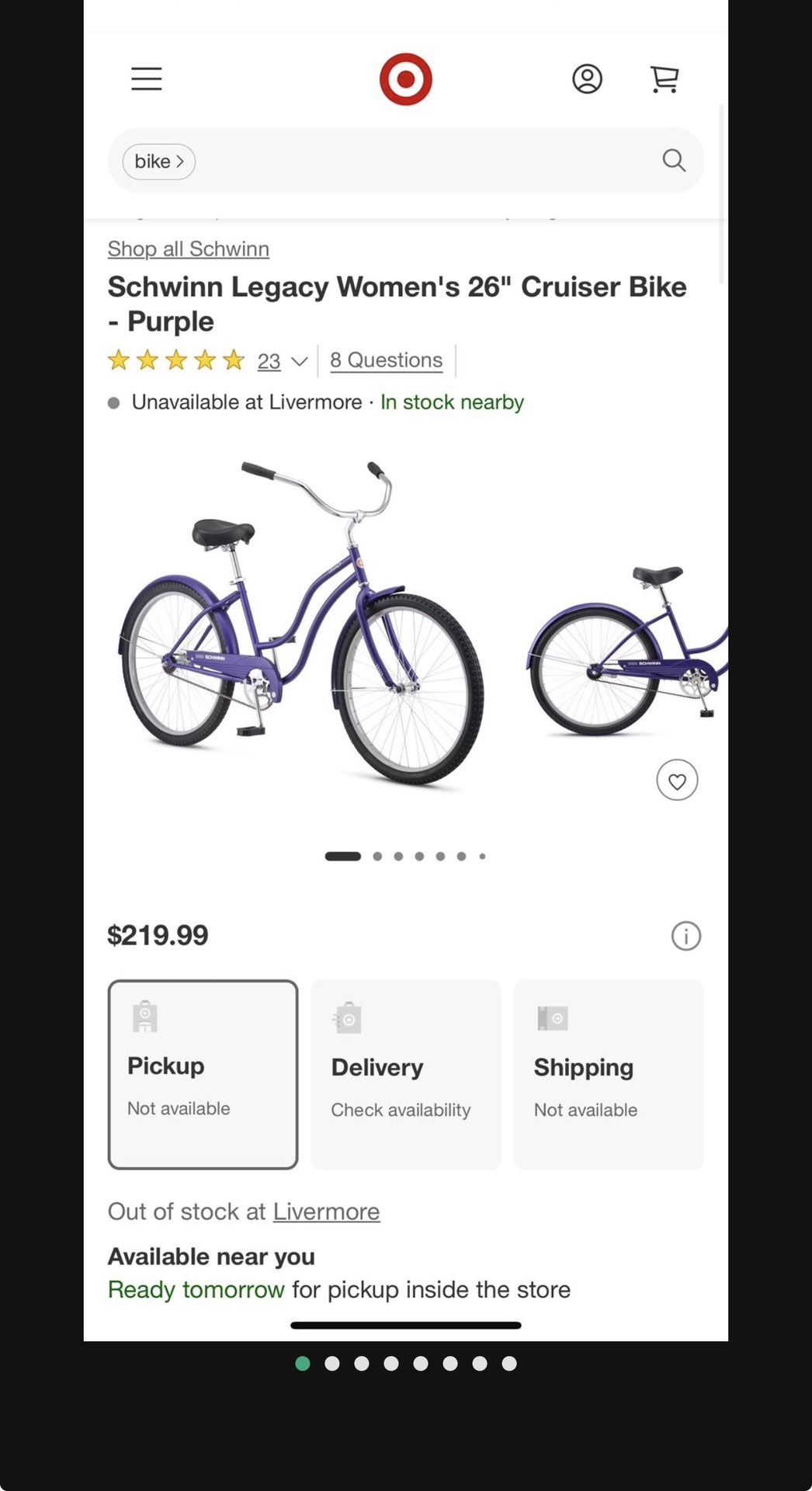The image size is (812, 1491).
Task: Open the Shop all Schwinn section
Action: pos(187,248)
